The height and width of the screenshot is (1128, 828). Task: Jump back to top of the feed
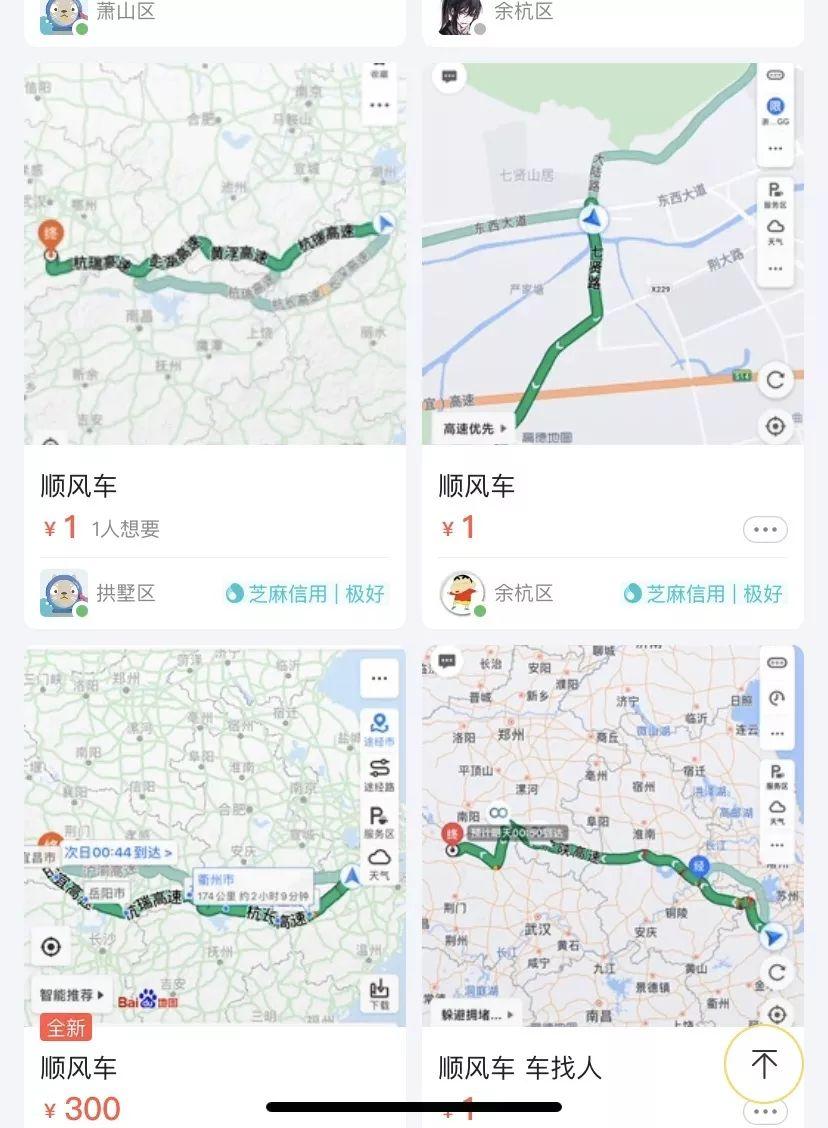pyautogui.click(x=764, y=1064)
